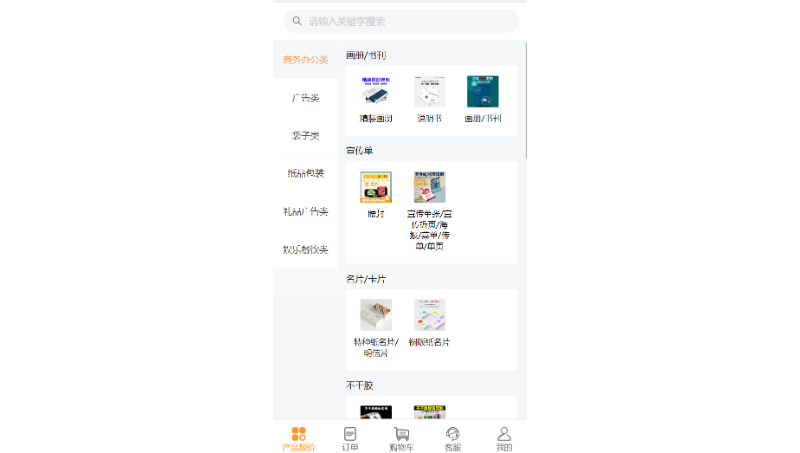Open the 客服 tab
The height and width of the screenshot is (453, 800).
coord(453,438)
